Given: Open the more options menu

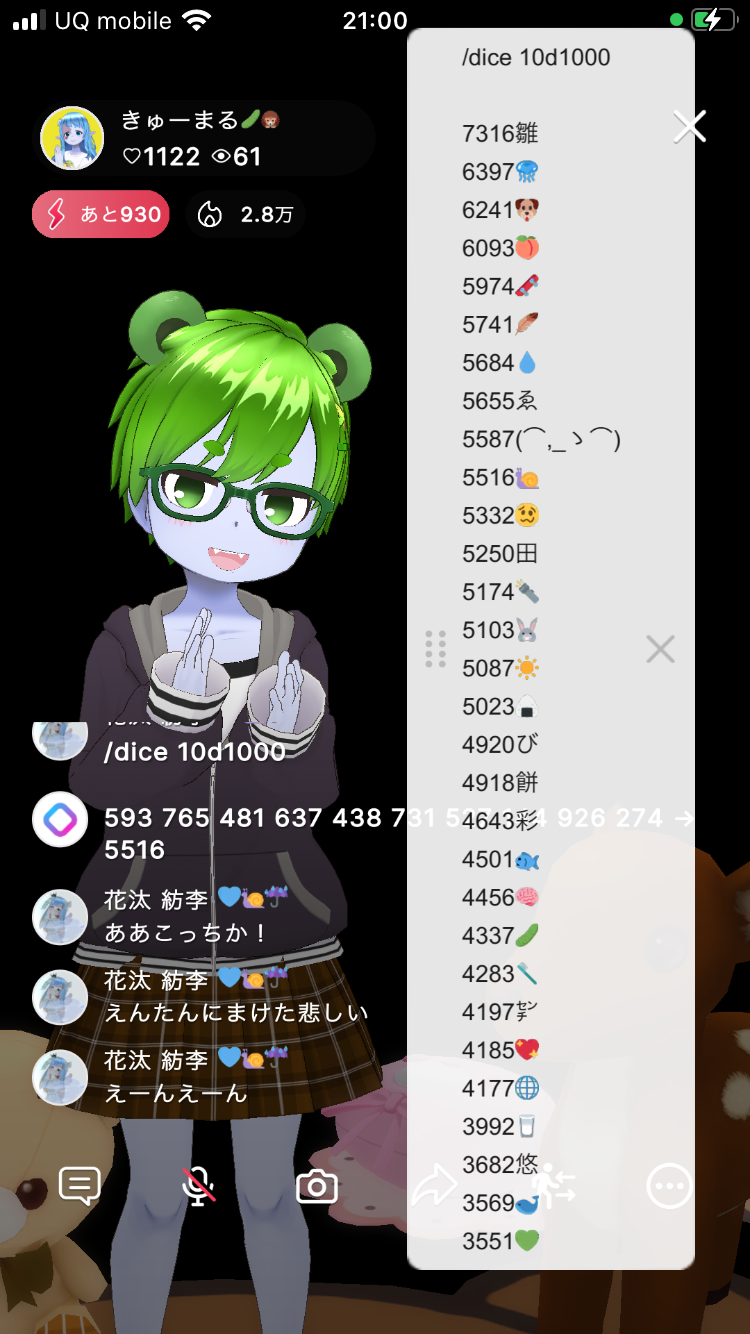Looking at the screenshot, I should tap(669, 1187).
